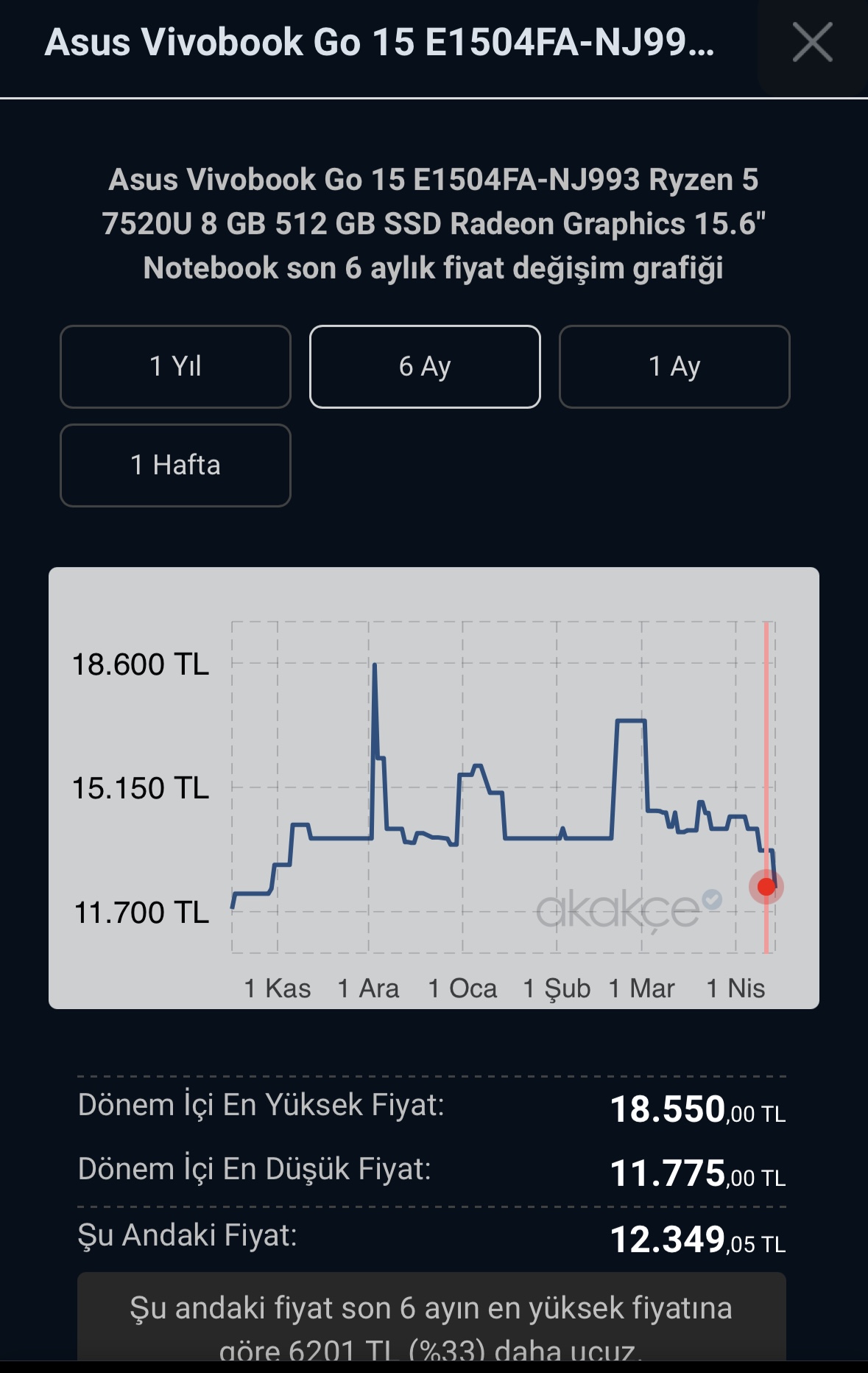The height and width of the screenshot is (1373, 868).
Task: Select the 6 Ay range
Action: click(x=425, y=366)
